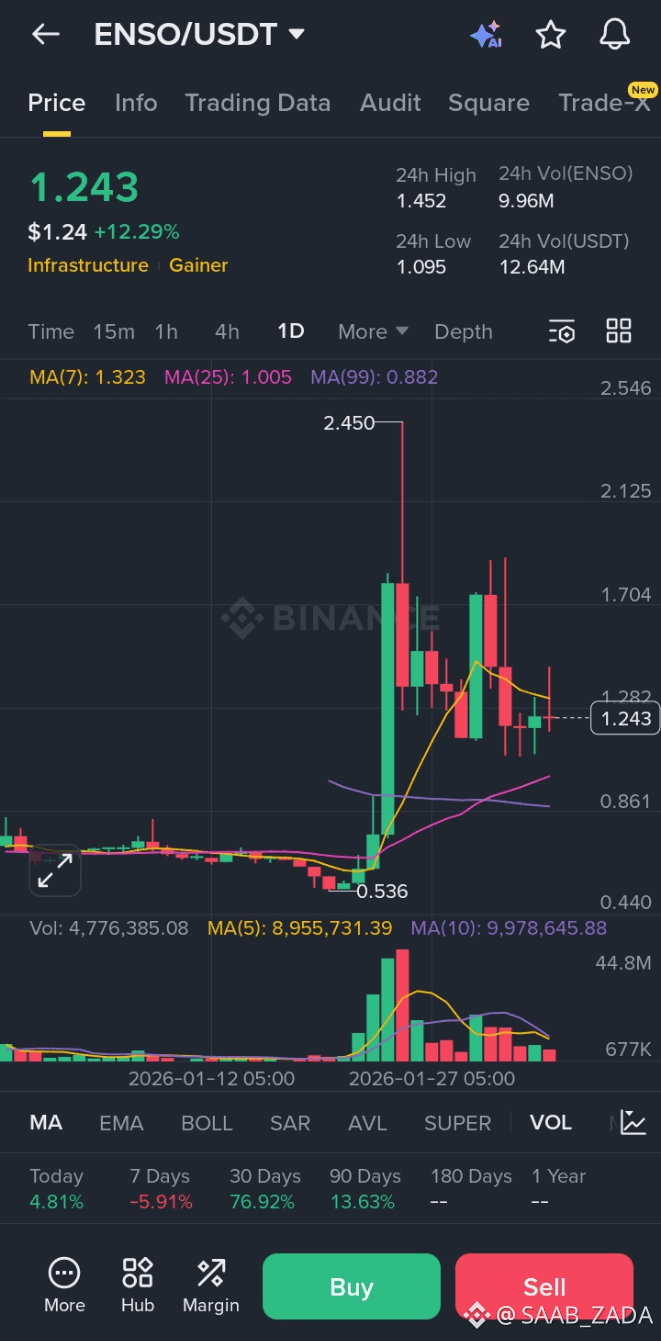Open the AI assistant sparkle icon
Image resolution: width=661 pixels, height=1341 pixels.
[x=486, y=35]
